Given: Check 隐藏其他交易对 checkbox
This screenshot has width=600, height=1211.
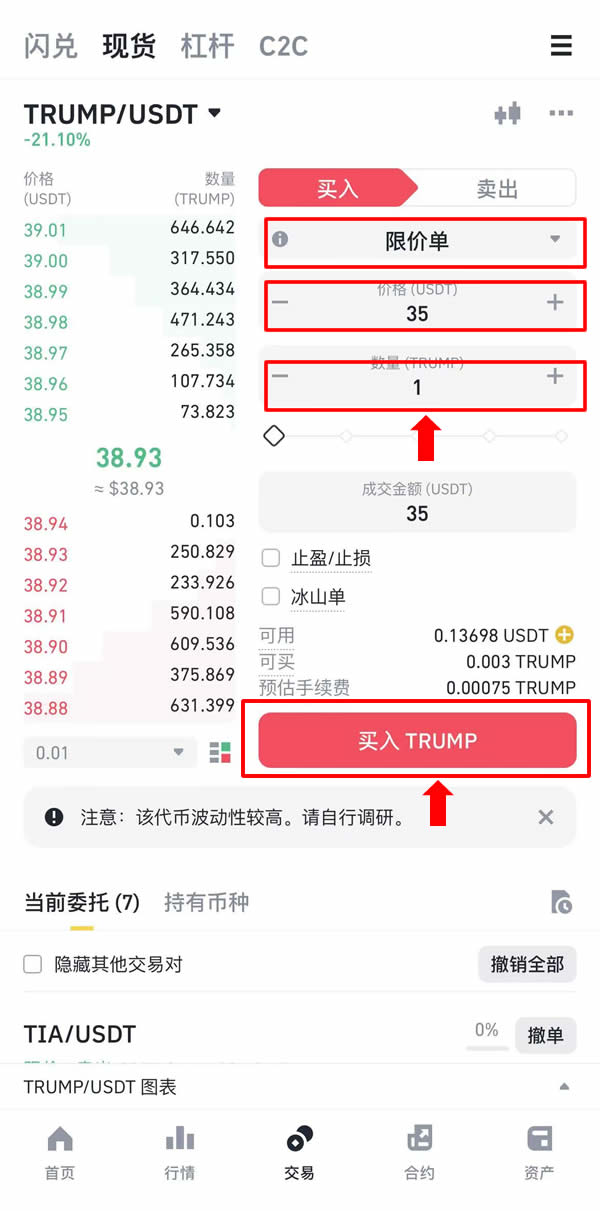Looking at the screenshot, I should [x=33, y=964].
